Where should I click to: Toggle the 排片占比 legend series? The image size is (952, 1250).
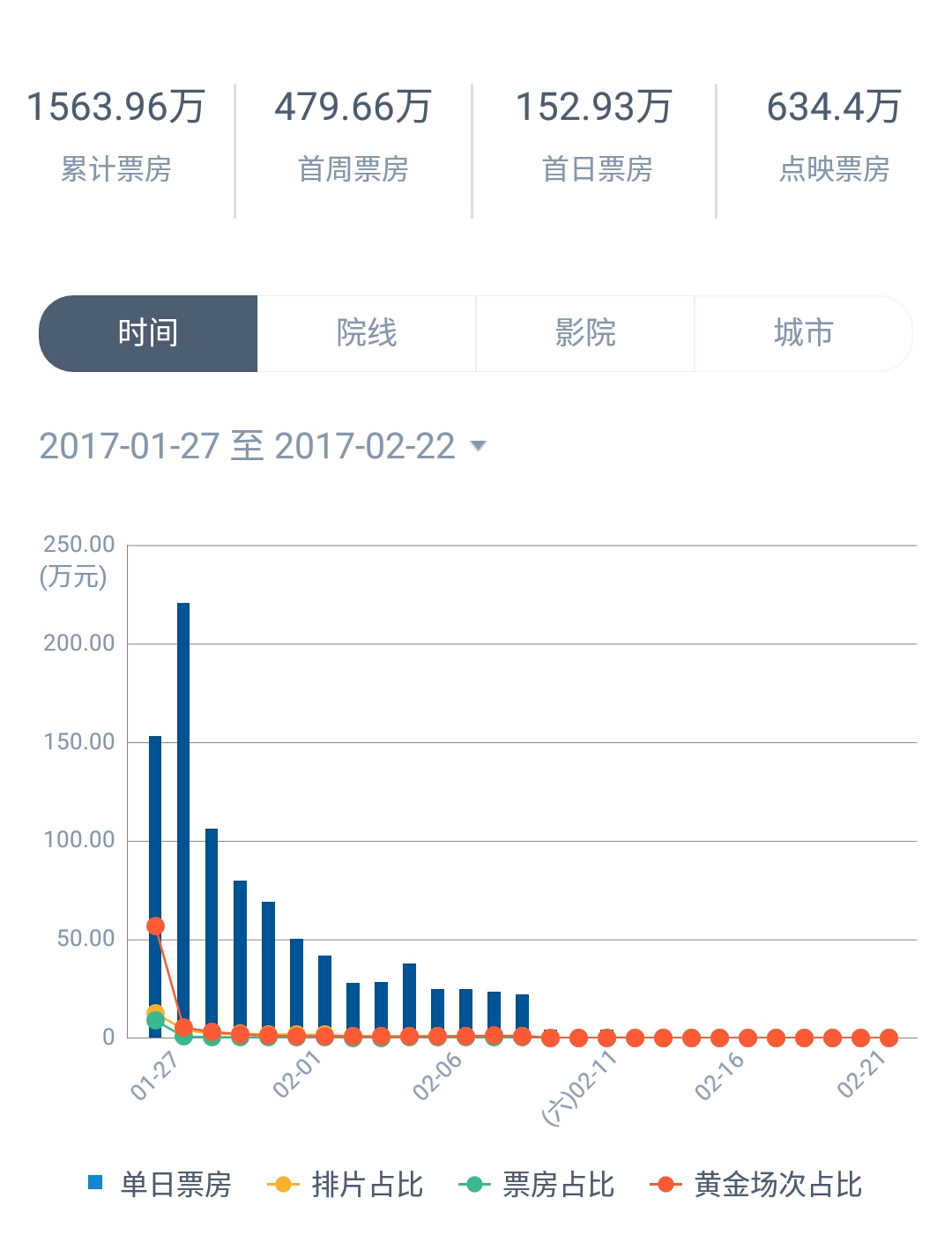(x=346, y=1184)
